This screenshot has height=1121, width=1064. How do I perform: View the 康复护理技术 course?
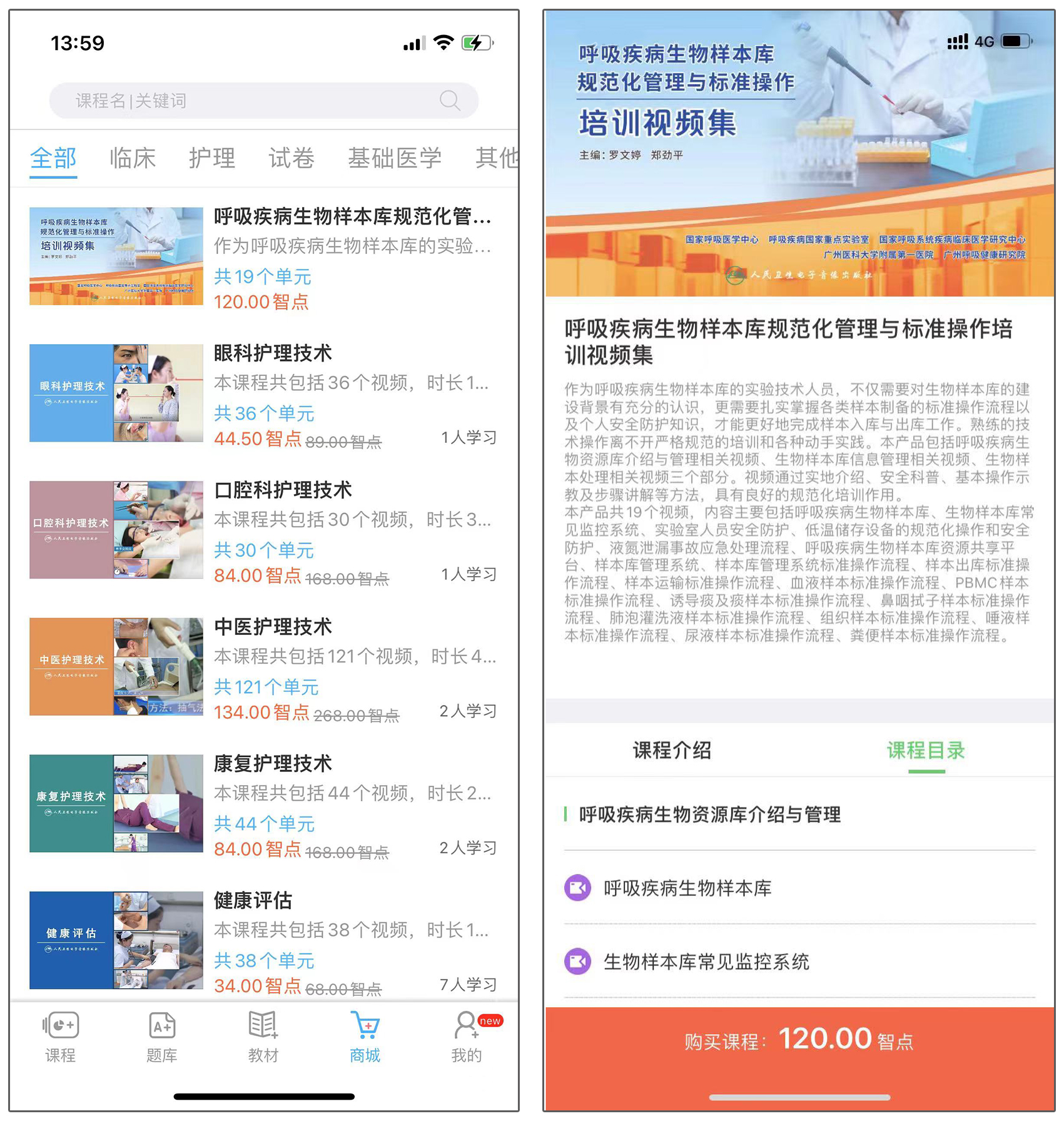263,804
